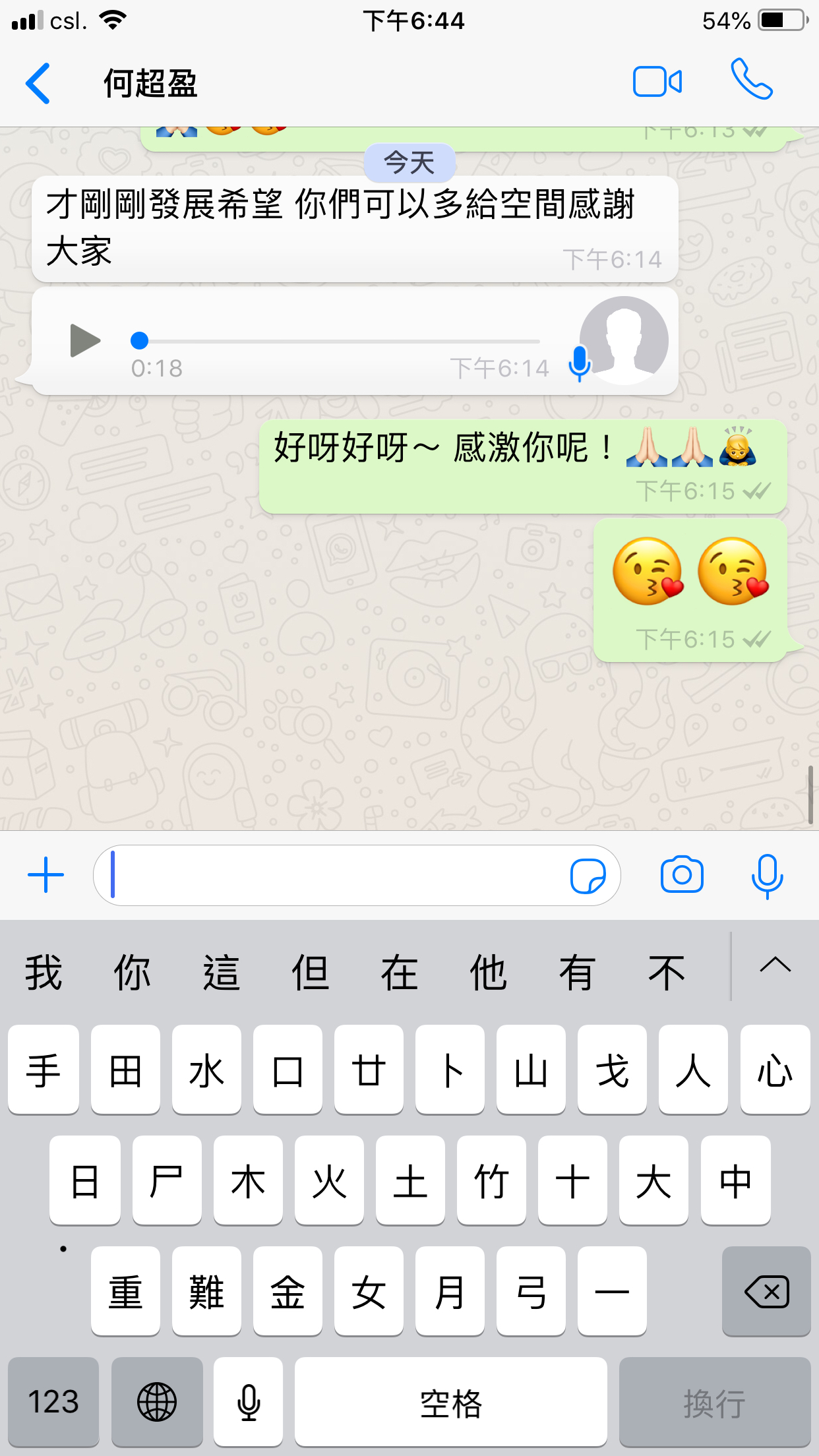Switch keyboard to 123 numbers
819x1456 pixels.
(53, 1401)
